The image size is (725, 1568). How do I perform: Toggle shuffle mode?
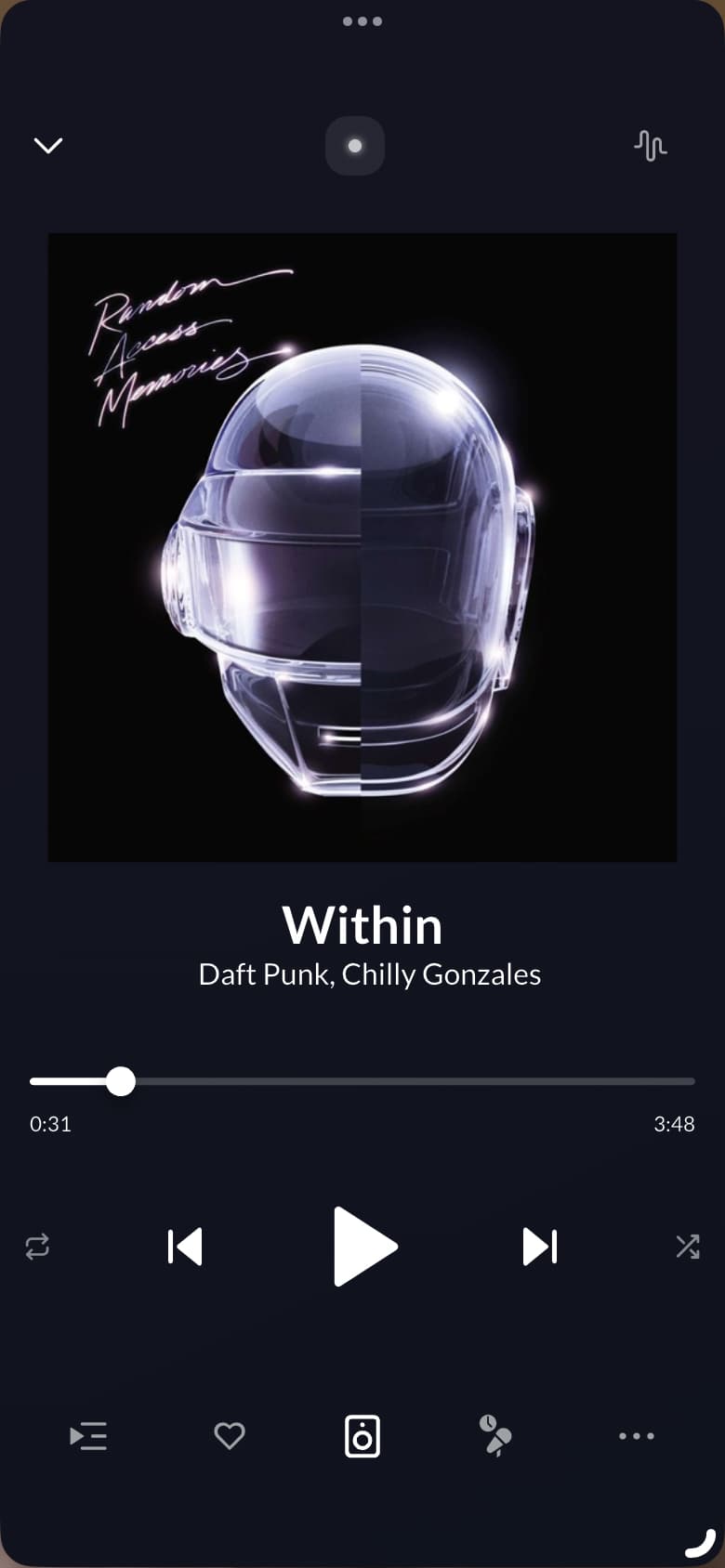click(x=688, y=1247)
